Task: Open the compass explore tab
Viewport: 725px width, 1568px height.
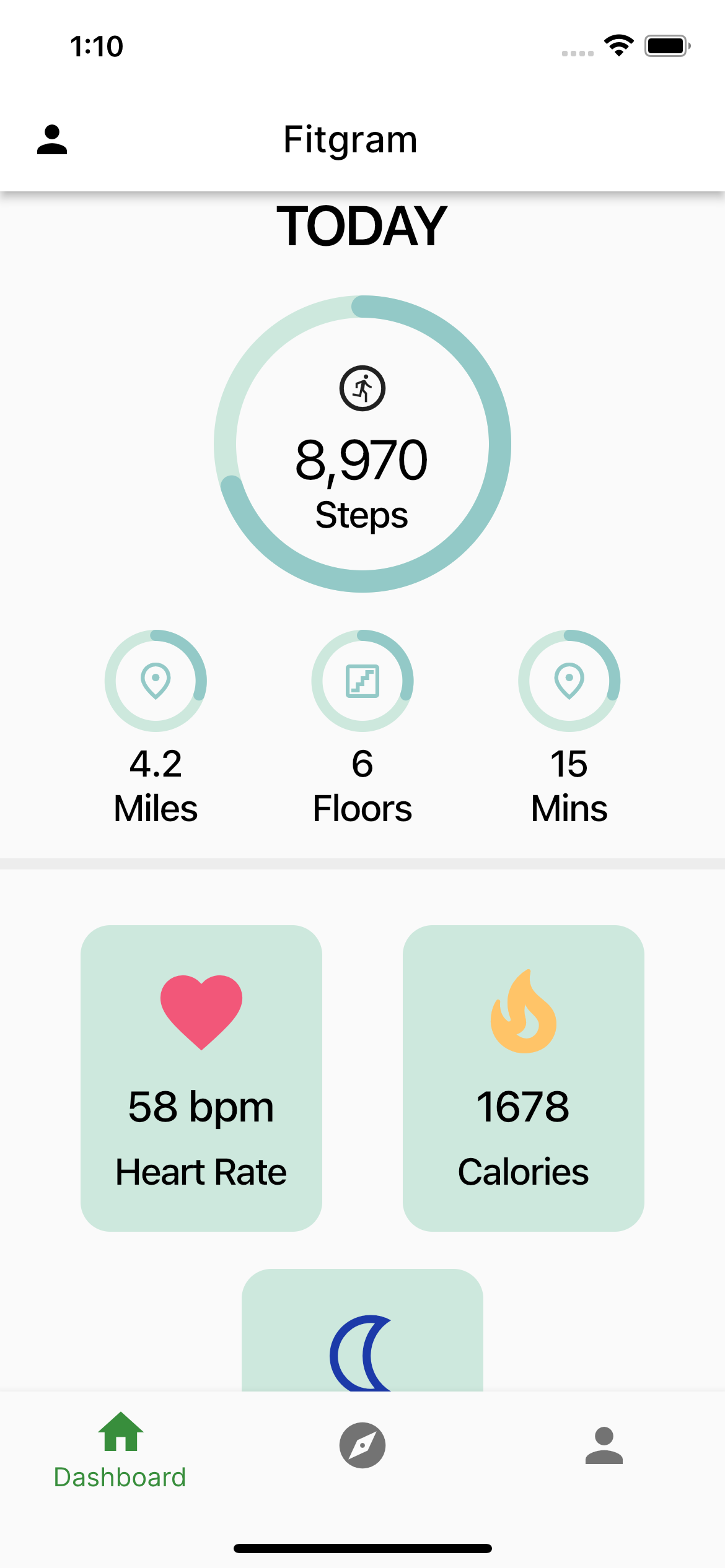Action: click(x=362, y=1445)
